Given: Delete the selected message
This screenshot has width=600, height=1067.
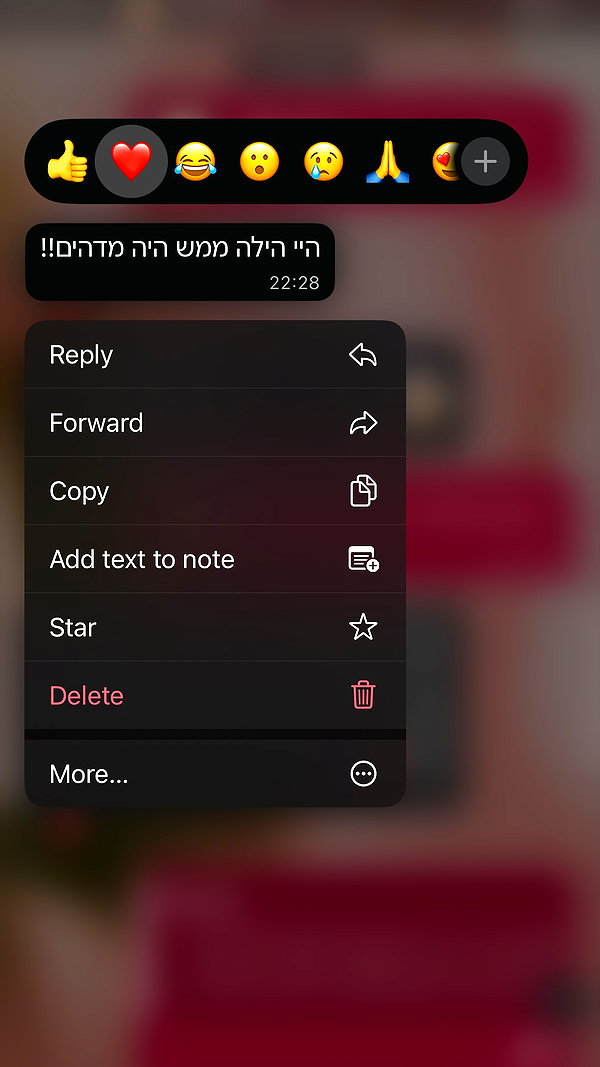Looking at the screenshot, I should click(215, 695).
